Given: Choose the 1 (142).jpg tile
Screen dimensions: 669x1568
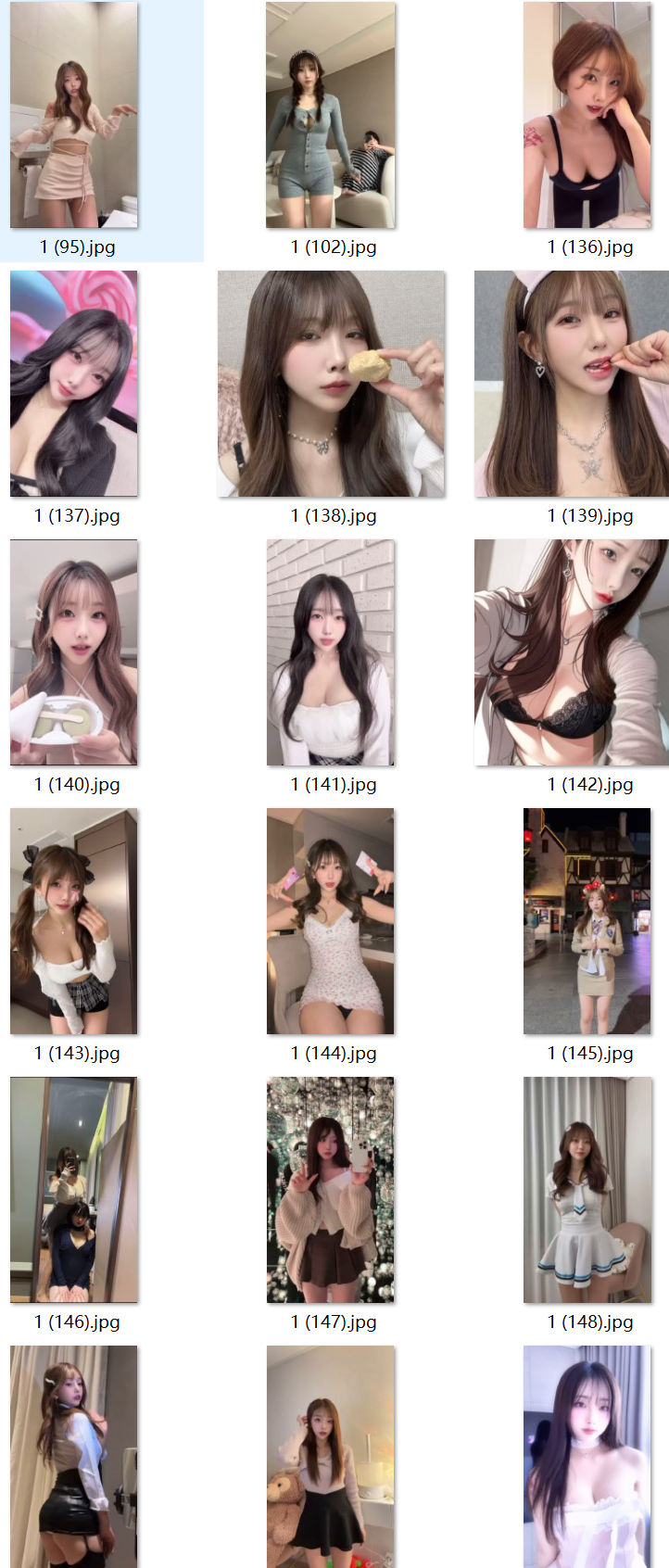Looking at the screenshot, I should (x=572, y=652).
